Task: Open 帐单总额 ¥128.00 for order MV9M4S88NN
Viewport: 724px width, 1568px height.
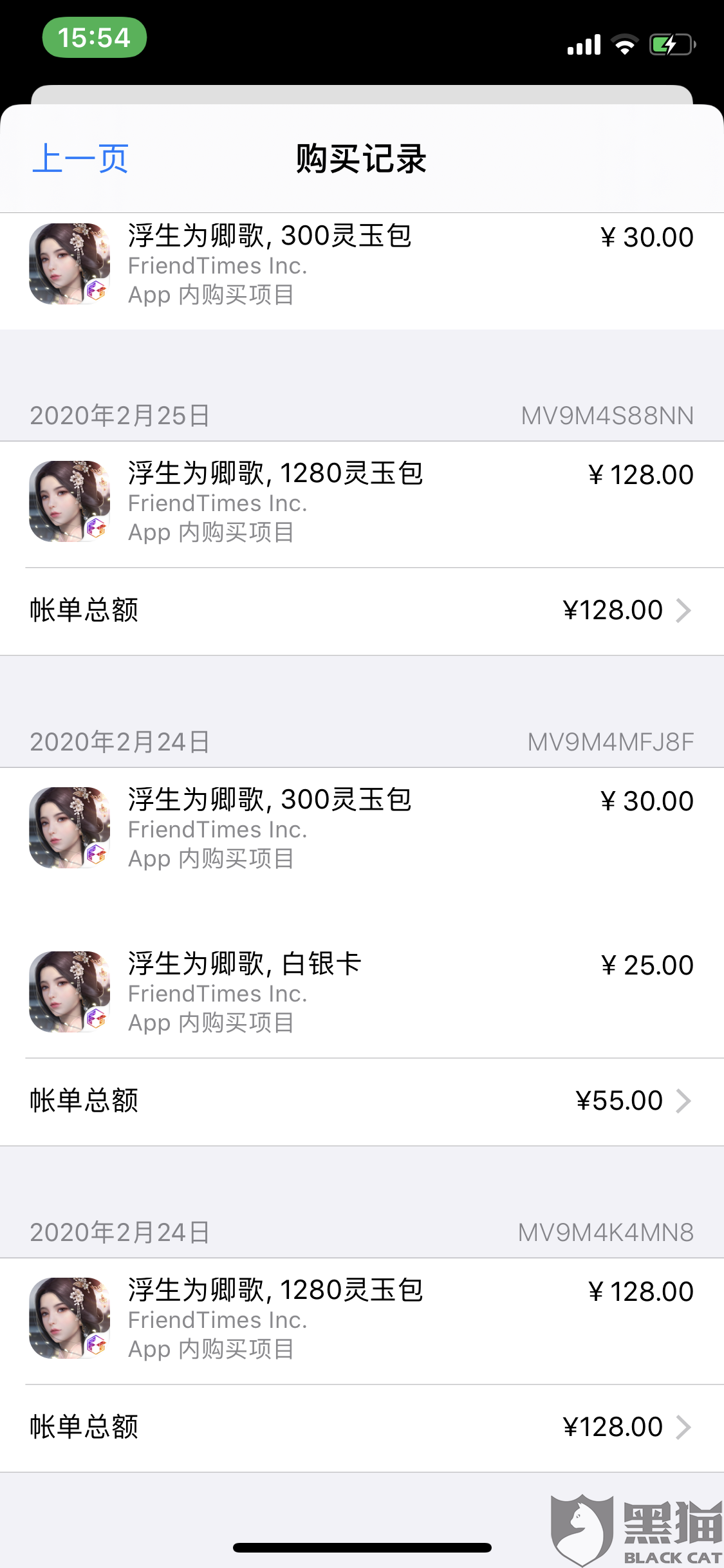Action: 362,610
